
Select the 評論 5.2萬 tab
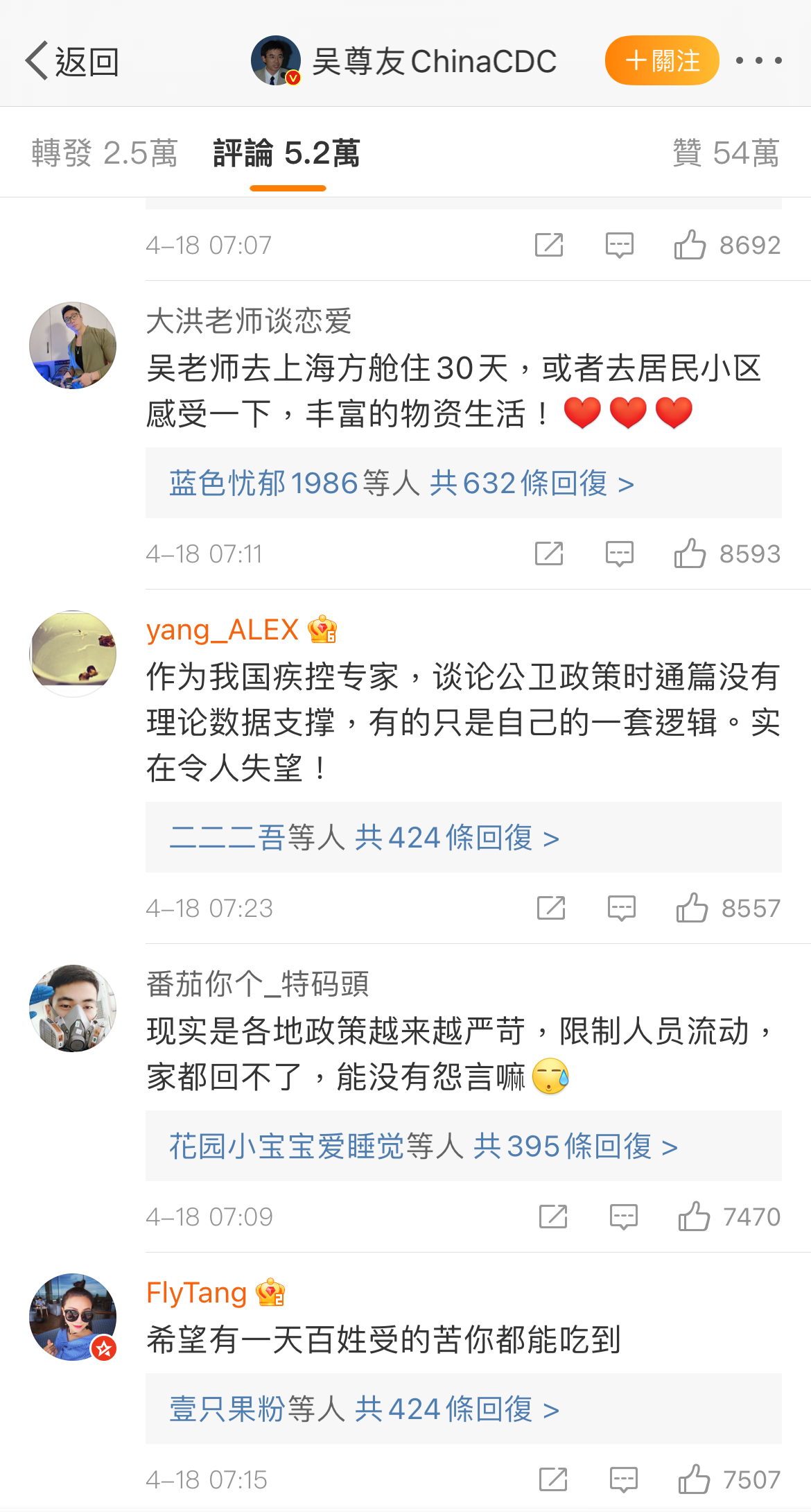(287, 153)
